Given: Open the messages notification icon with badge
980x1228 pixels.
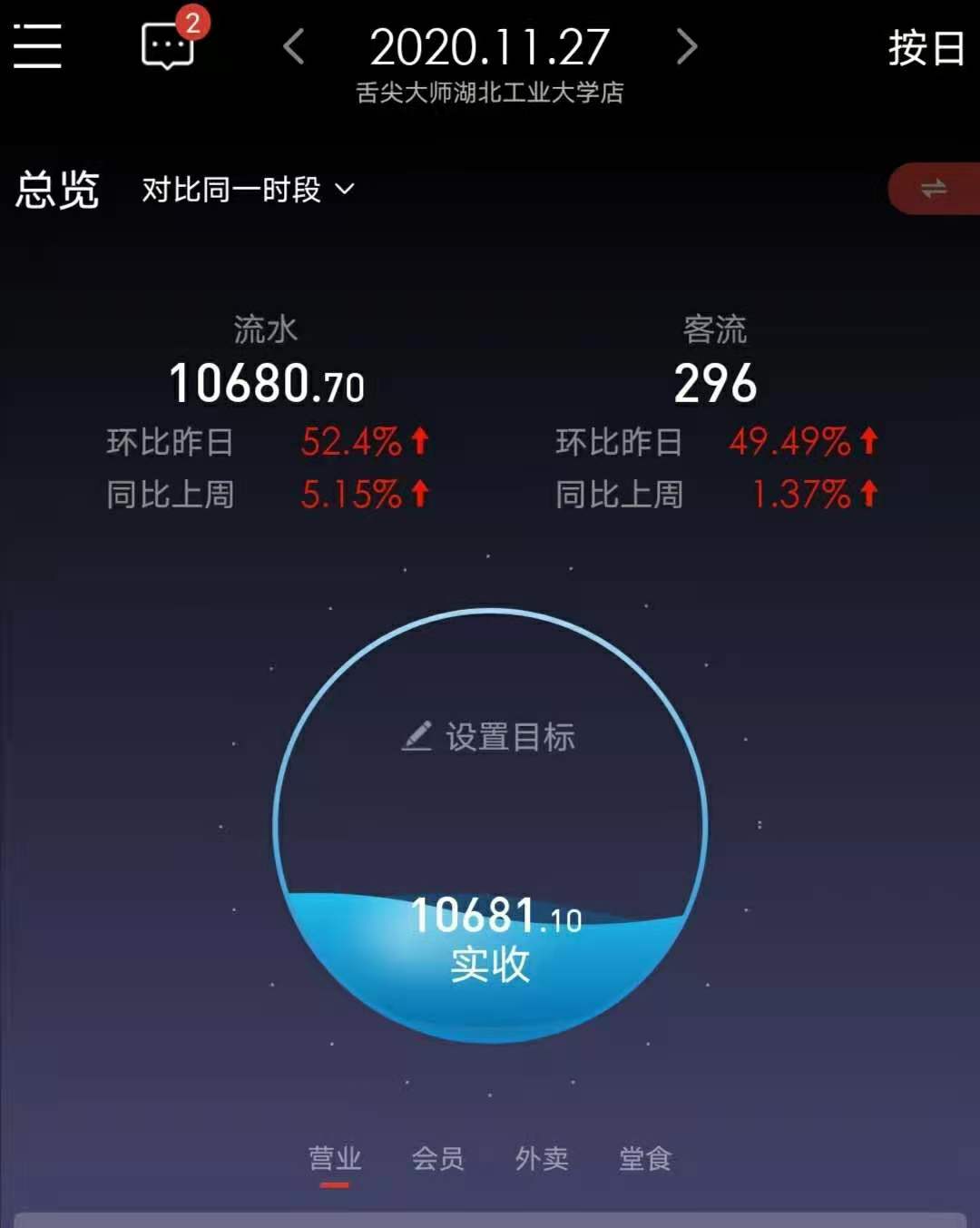Looking at the screenshot, I should [x=169, y=45].
